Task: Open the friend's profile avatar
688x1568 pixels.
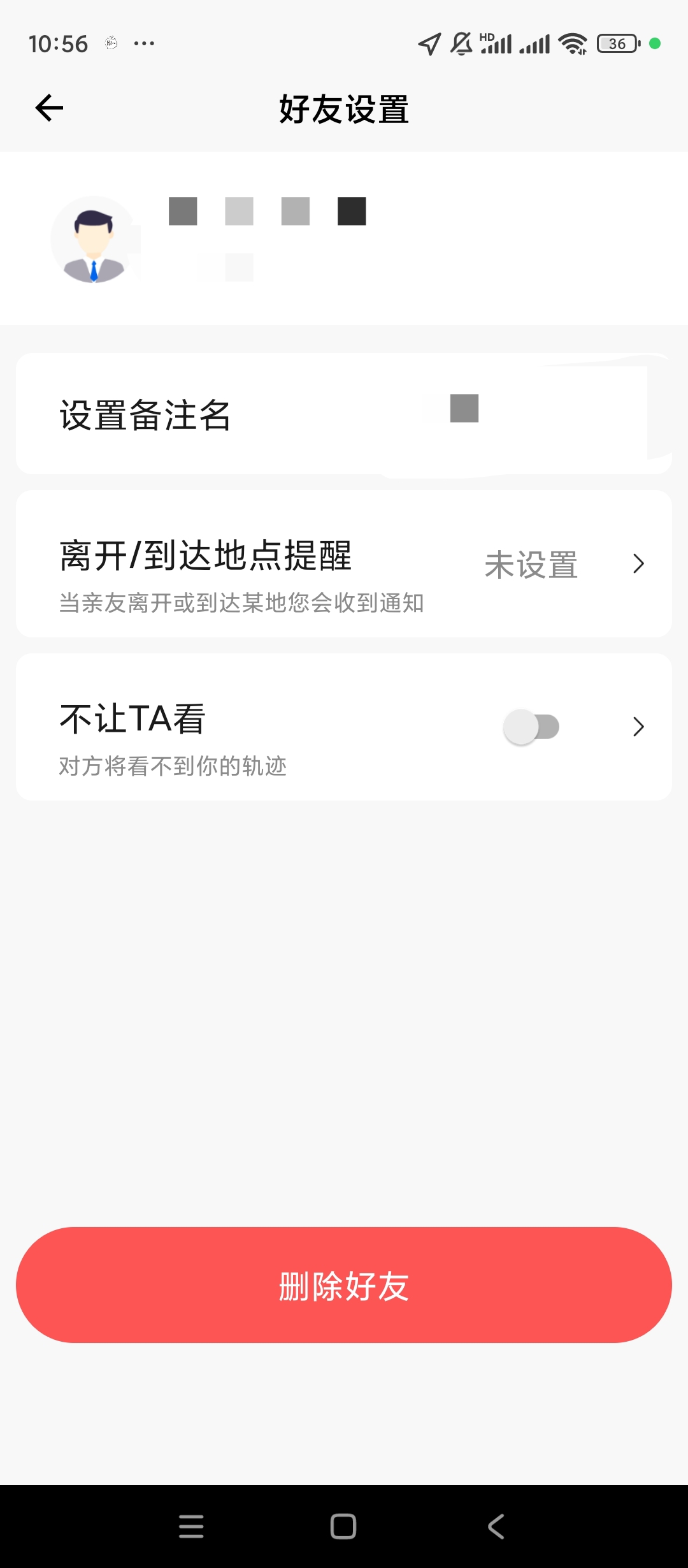Action: pos(93,240)
